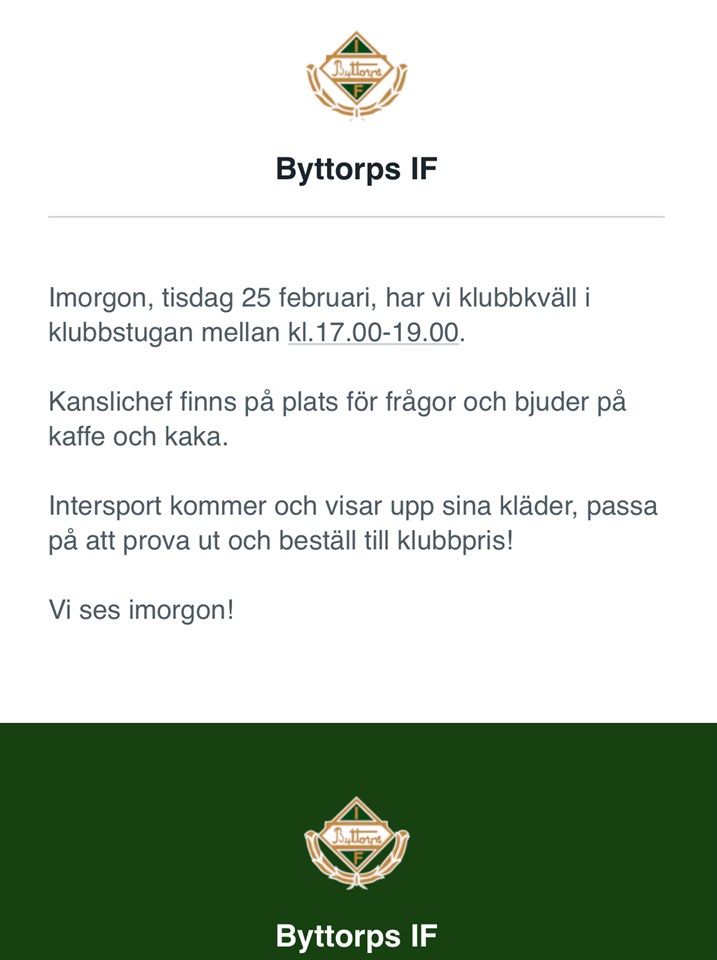Tap the underlined kl.17.00-19.00 time link
The width and height of the screenshot is (717, 960).
coord(373,333)
